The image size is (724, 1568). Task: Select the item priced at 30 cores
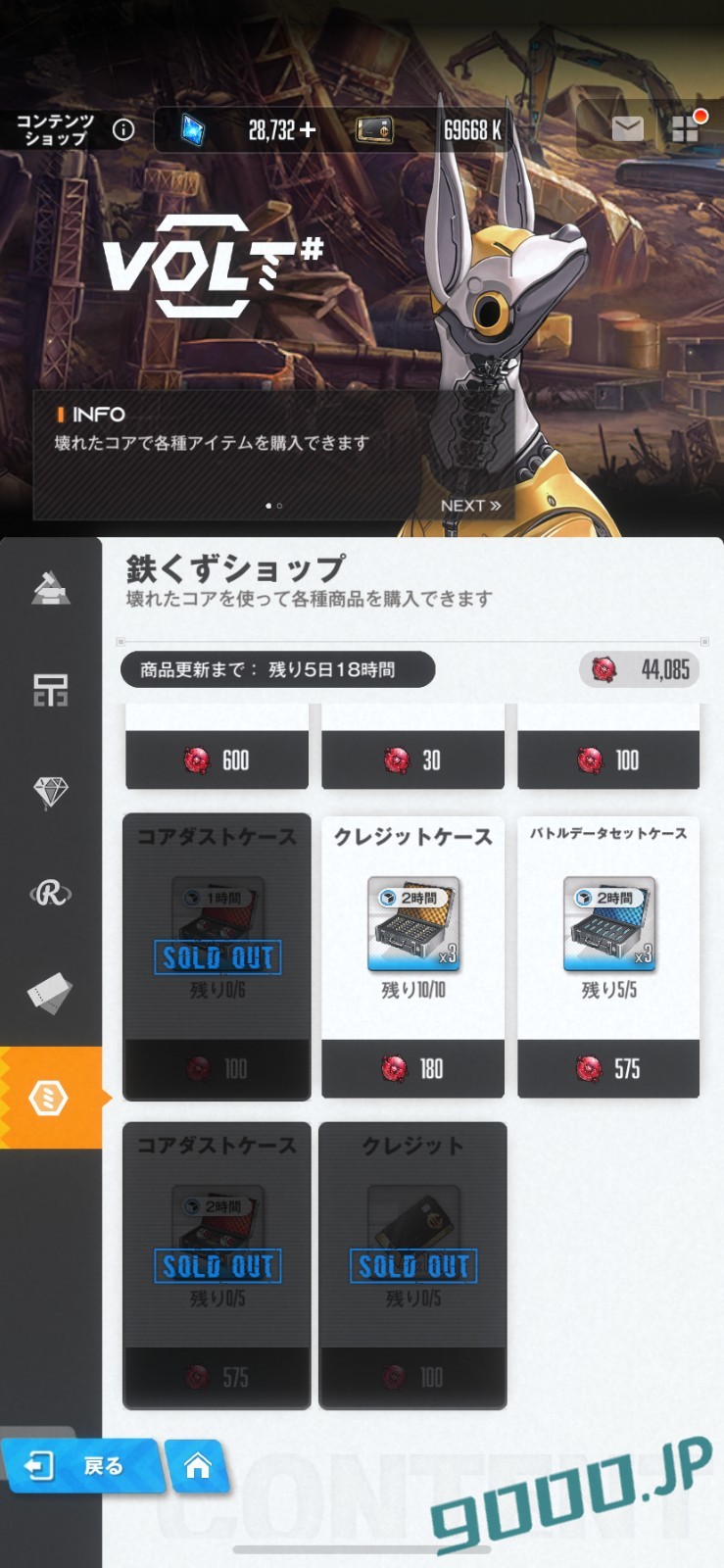(x=412, y=759)
